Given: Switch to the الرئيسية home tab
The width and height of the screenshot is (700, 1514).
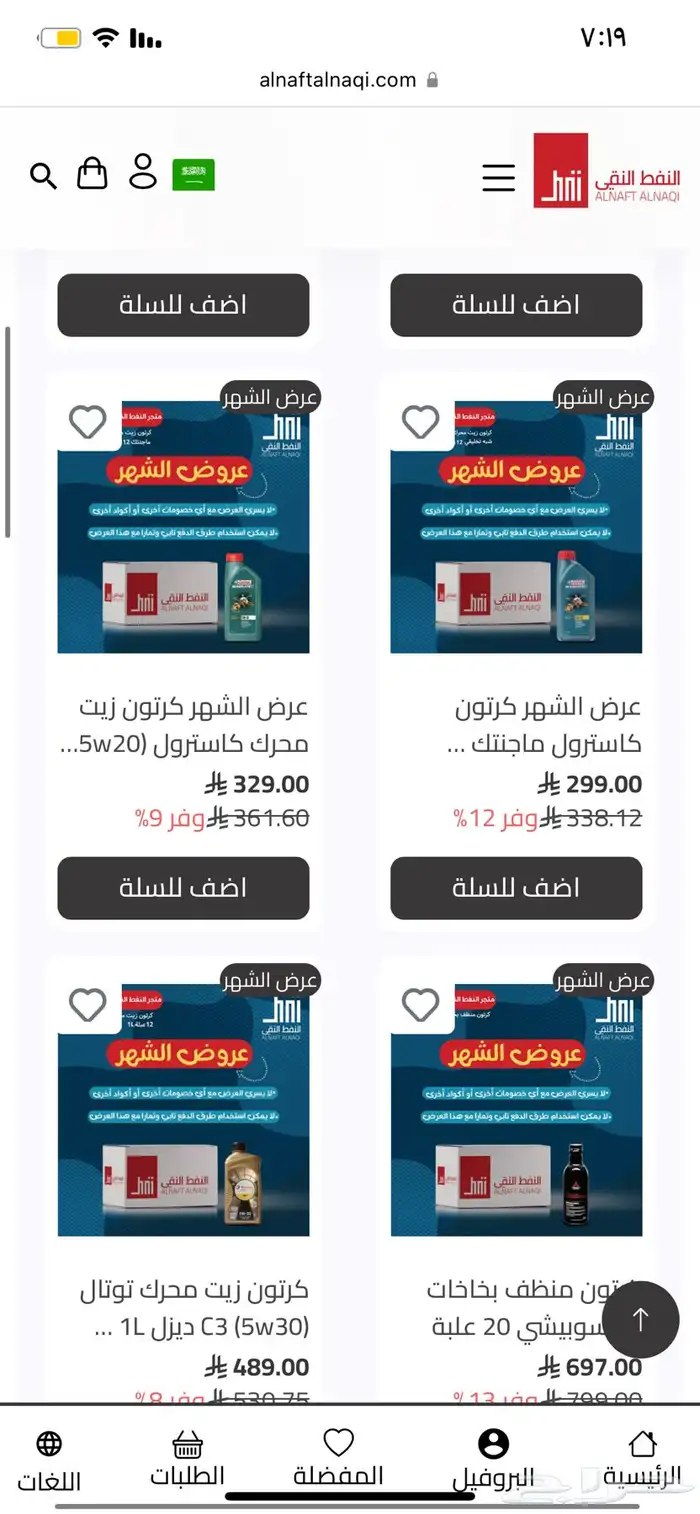Looking at the screenshot, I should 642,1459.
